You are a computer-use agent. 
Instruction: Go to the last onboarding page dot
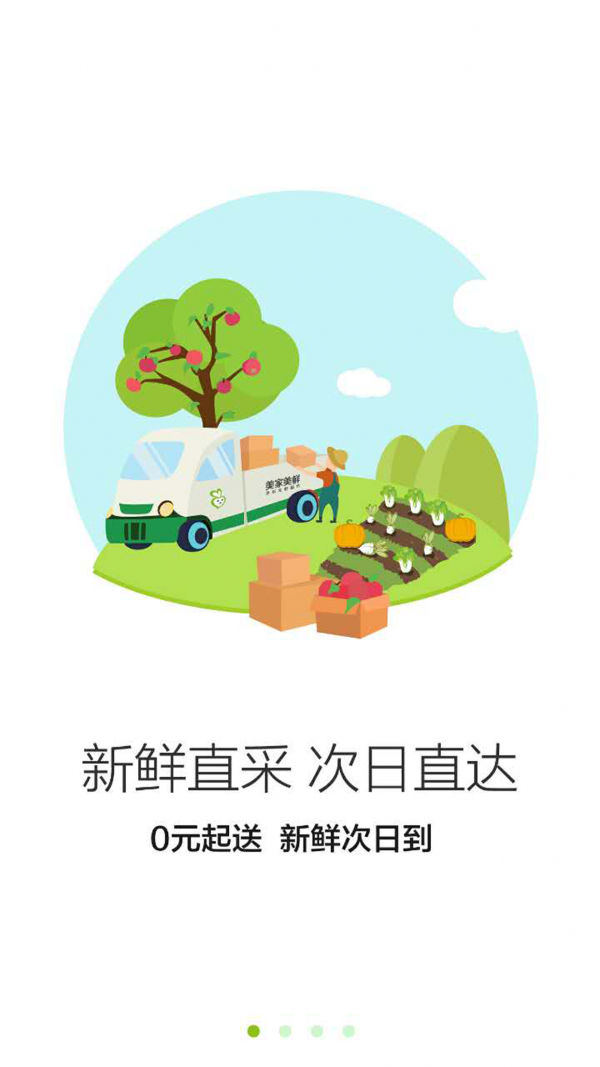(x=348, y=1031)
